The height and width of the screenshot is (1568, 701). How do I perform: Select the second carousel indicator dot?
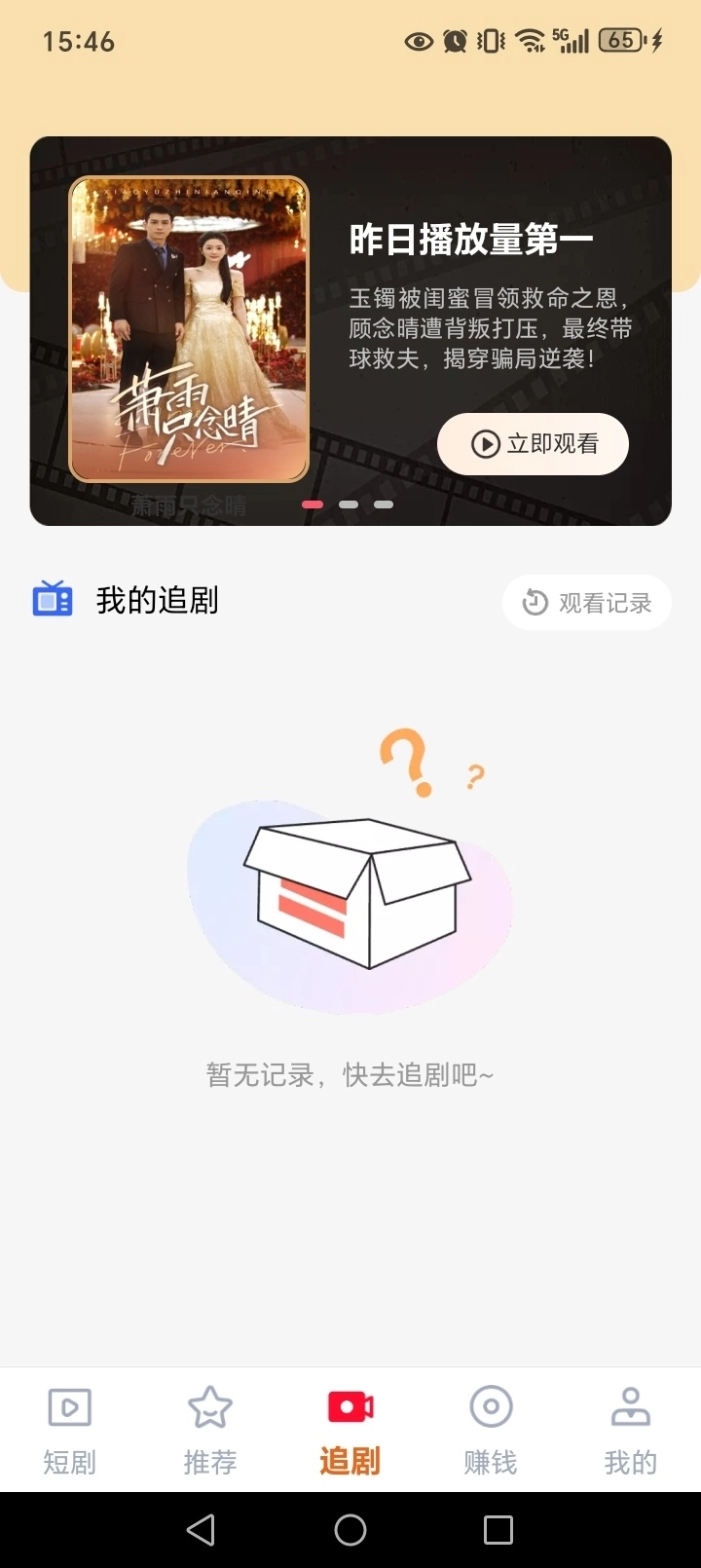click(x=348, y=504)
